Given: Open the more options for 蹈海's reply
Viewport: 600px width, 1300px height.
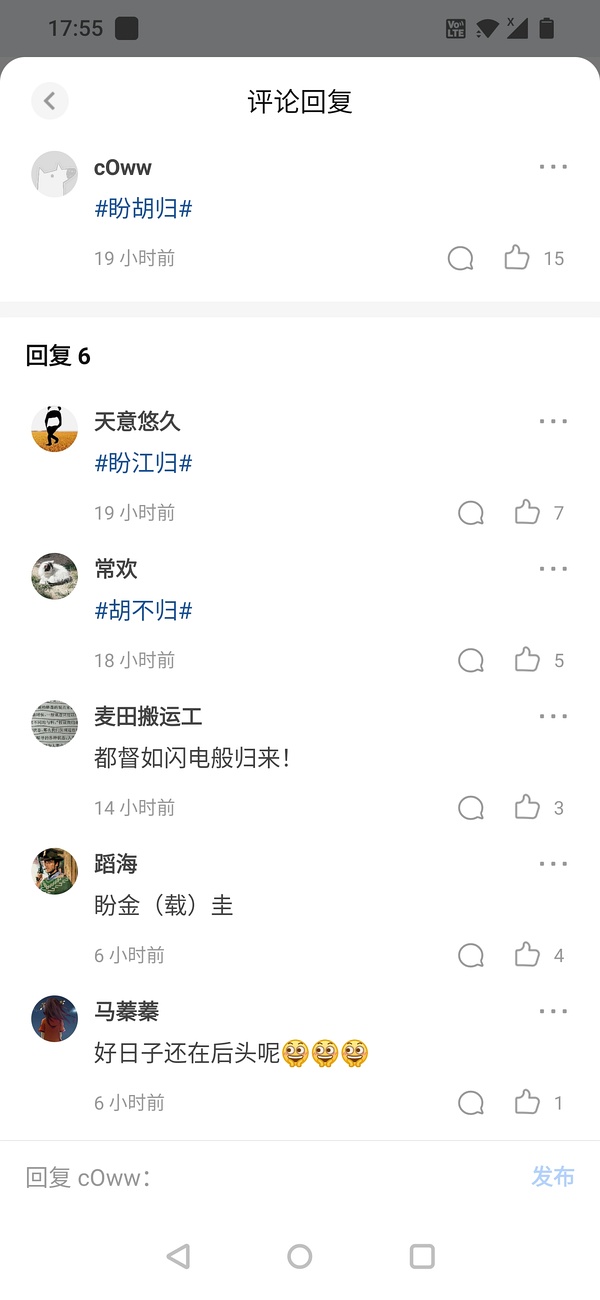Looking at the screenshot, I should [553, 864].
